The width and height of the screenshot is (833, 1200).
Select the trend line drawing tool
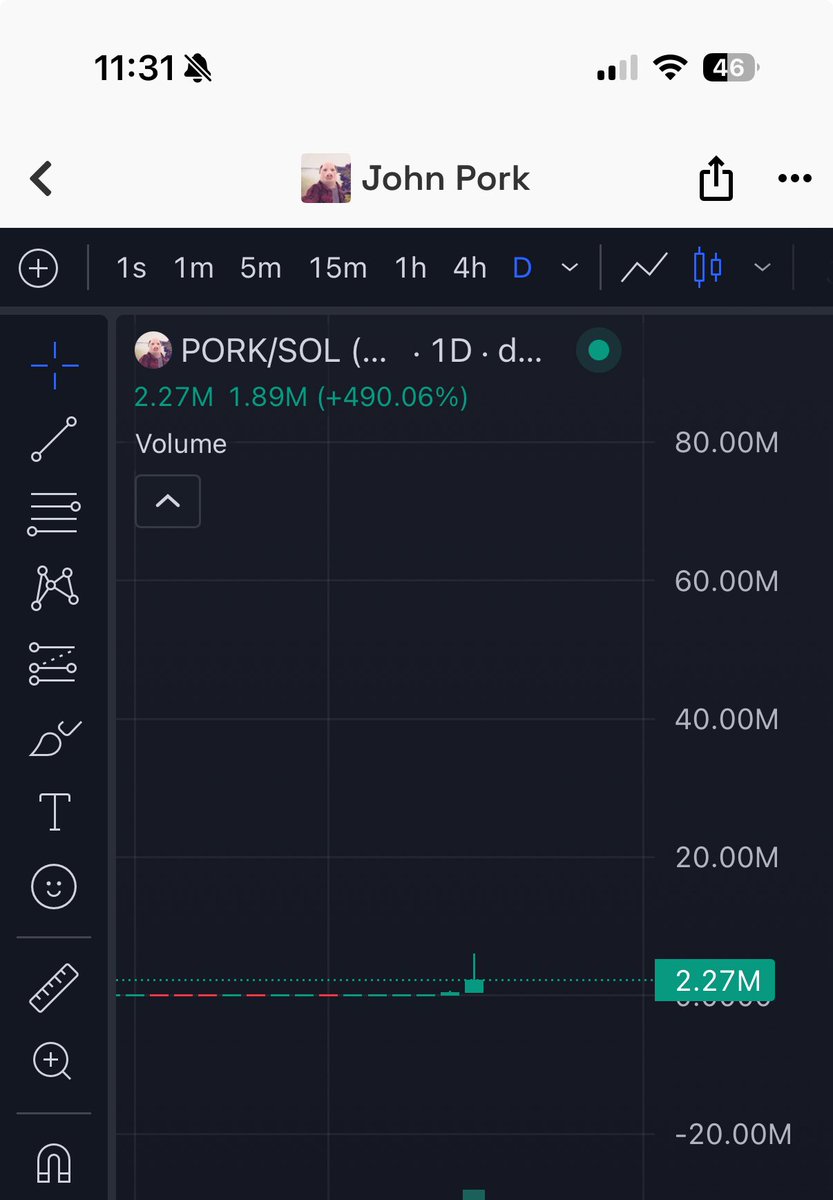[x=54, y=440]
